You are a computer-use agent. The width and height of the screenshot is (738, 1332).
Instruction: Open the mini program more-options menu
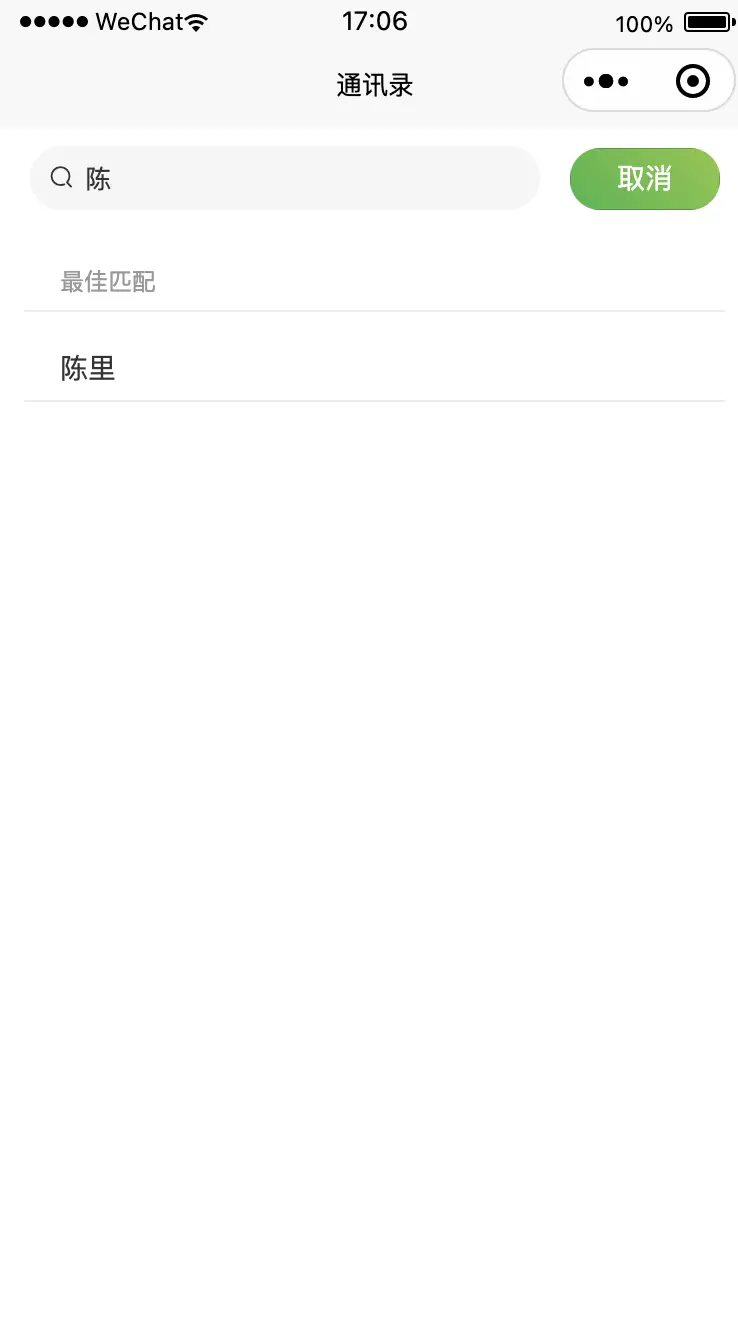tap(606, 81)
